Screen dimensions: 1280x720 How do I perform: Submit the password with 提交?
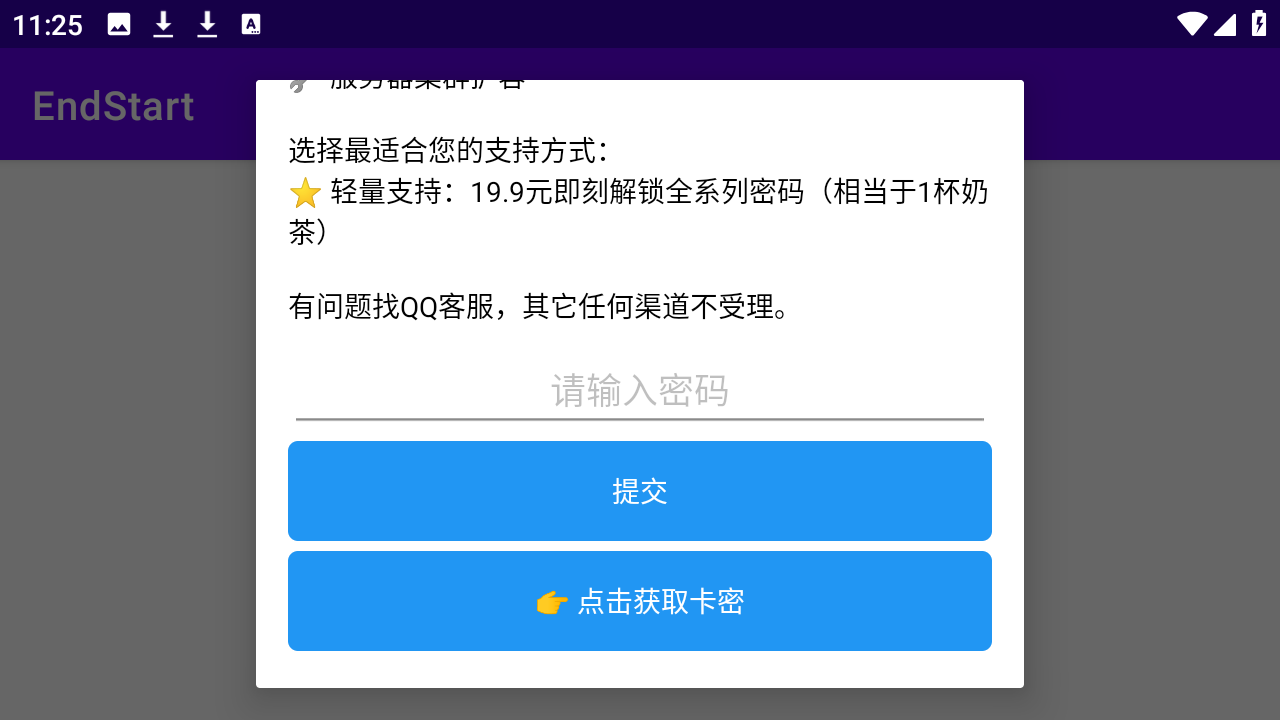point(640,491)
